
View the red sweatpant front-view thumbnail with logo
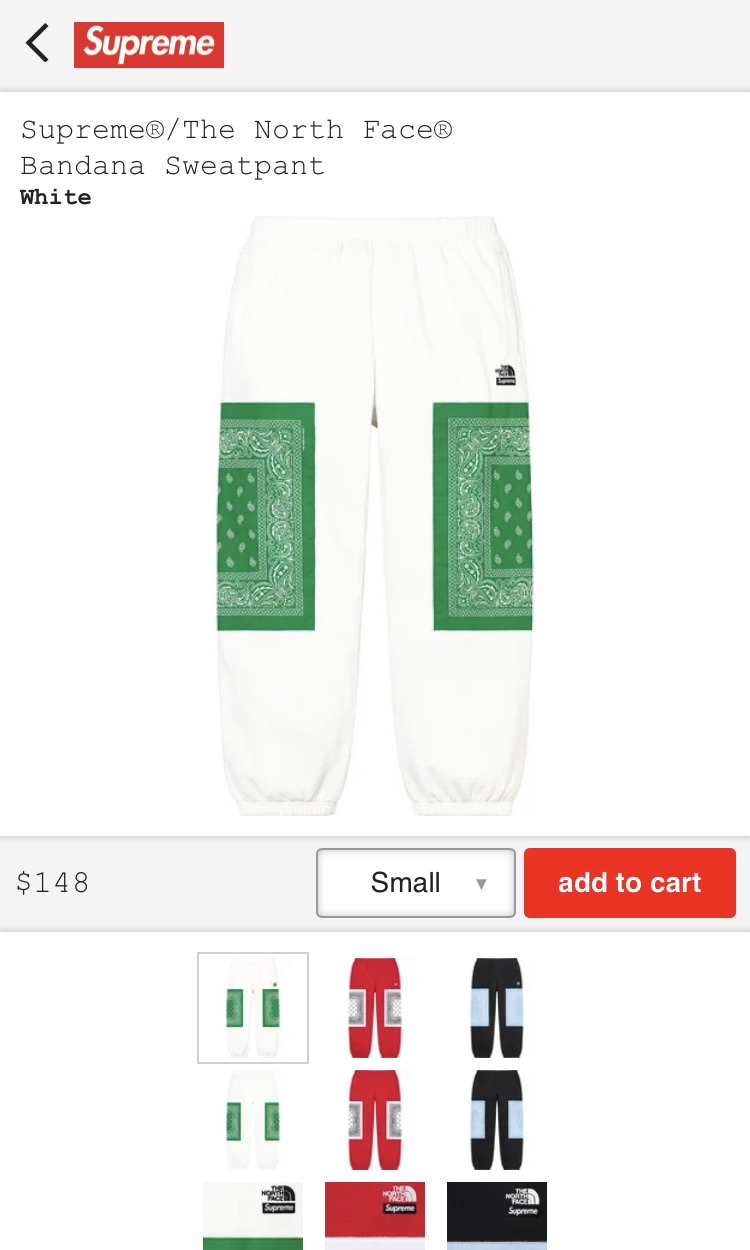pyautogui.click(x=375, y=1008)
